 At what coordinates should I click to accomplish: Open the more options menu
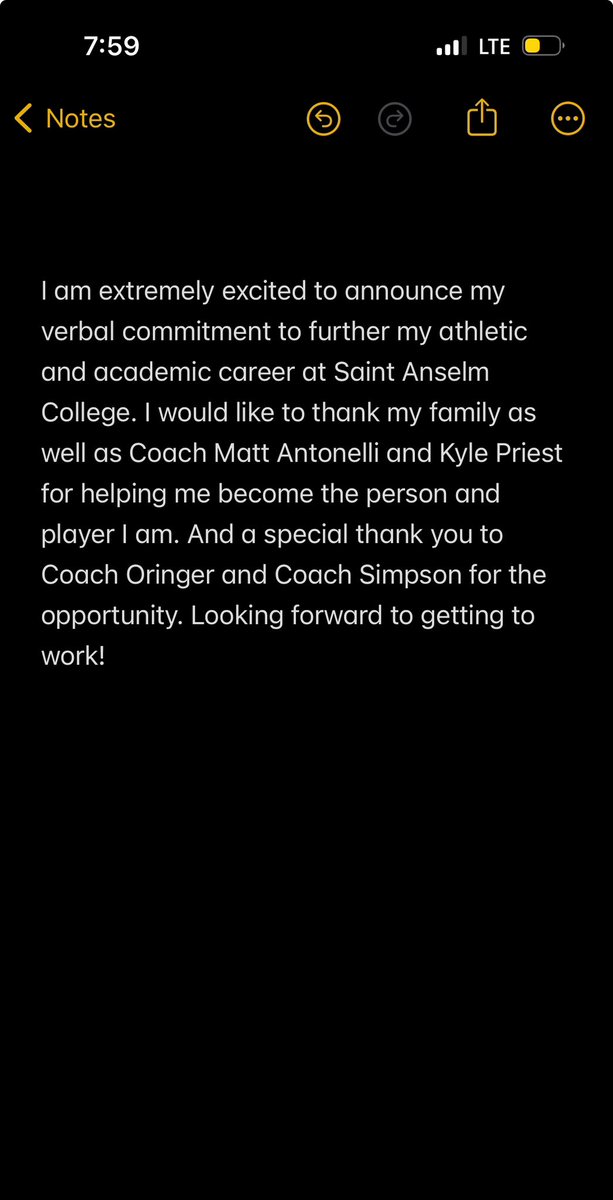567,119
